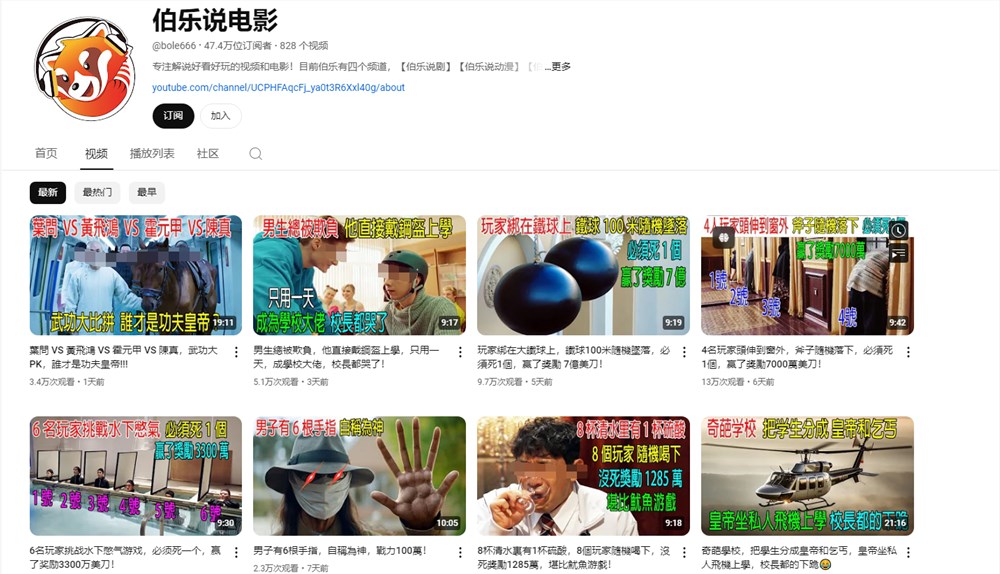This screenshot has height=574, width=1000.
Task: Open the youtube.com channel about link
Action: tap(278, 88)
